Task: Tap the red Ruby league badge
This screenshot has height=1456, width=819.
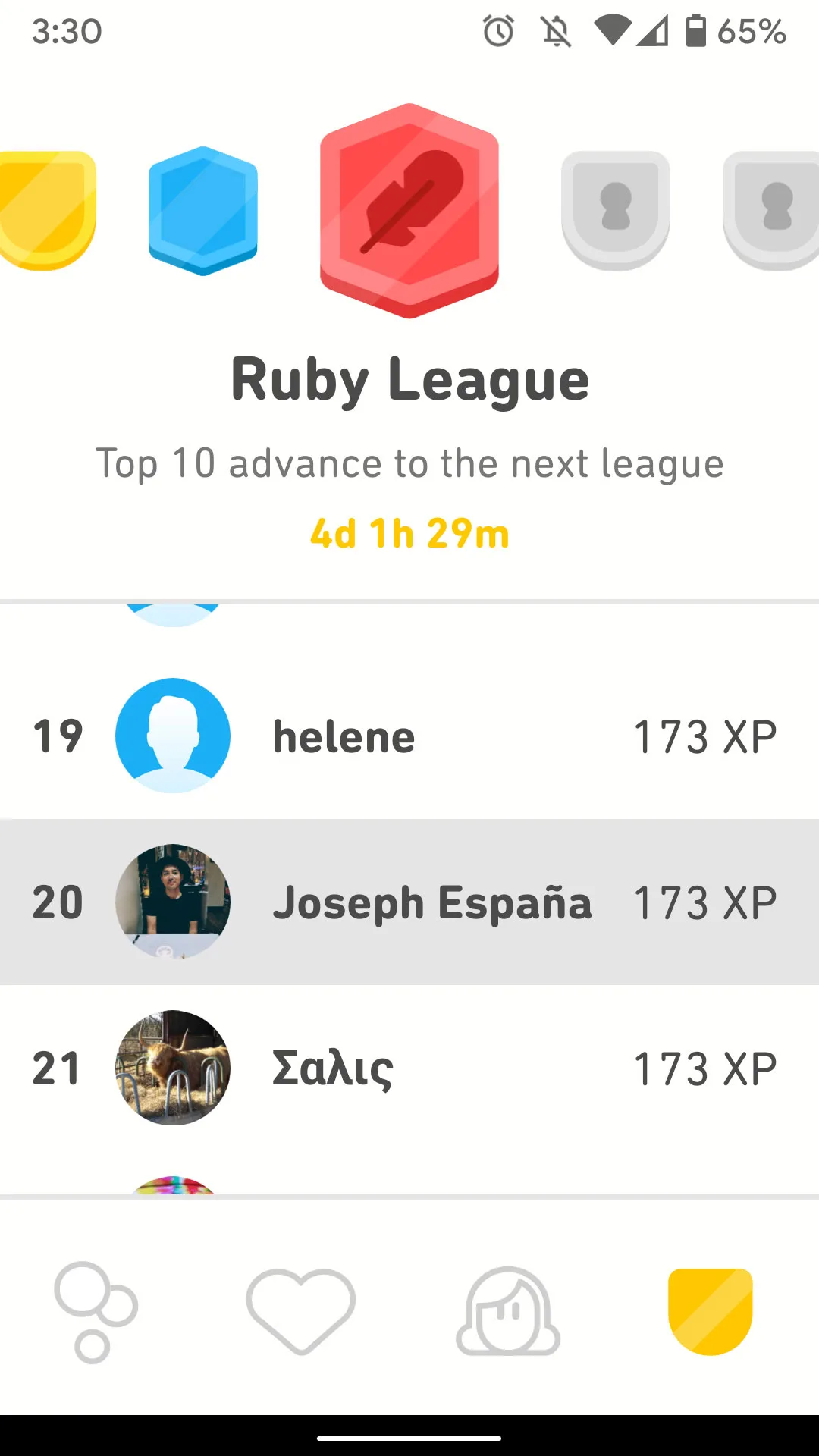Action: coord(409,211)
